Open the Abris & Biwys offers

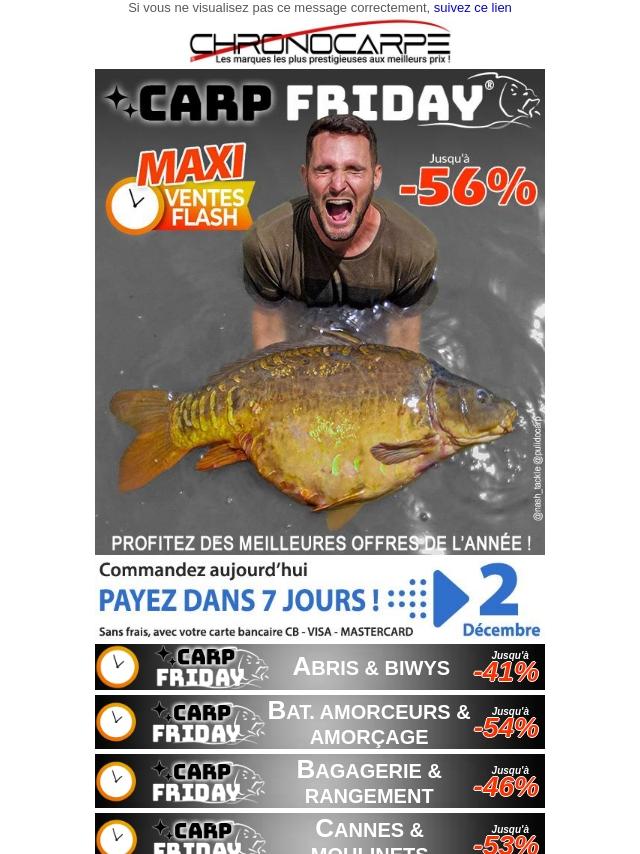pyautogui.click(x=319, y=667)
